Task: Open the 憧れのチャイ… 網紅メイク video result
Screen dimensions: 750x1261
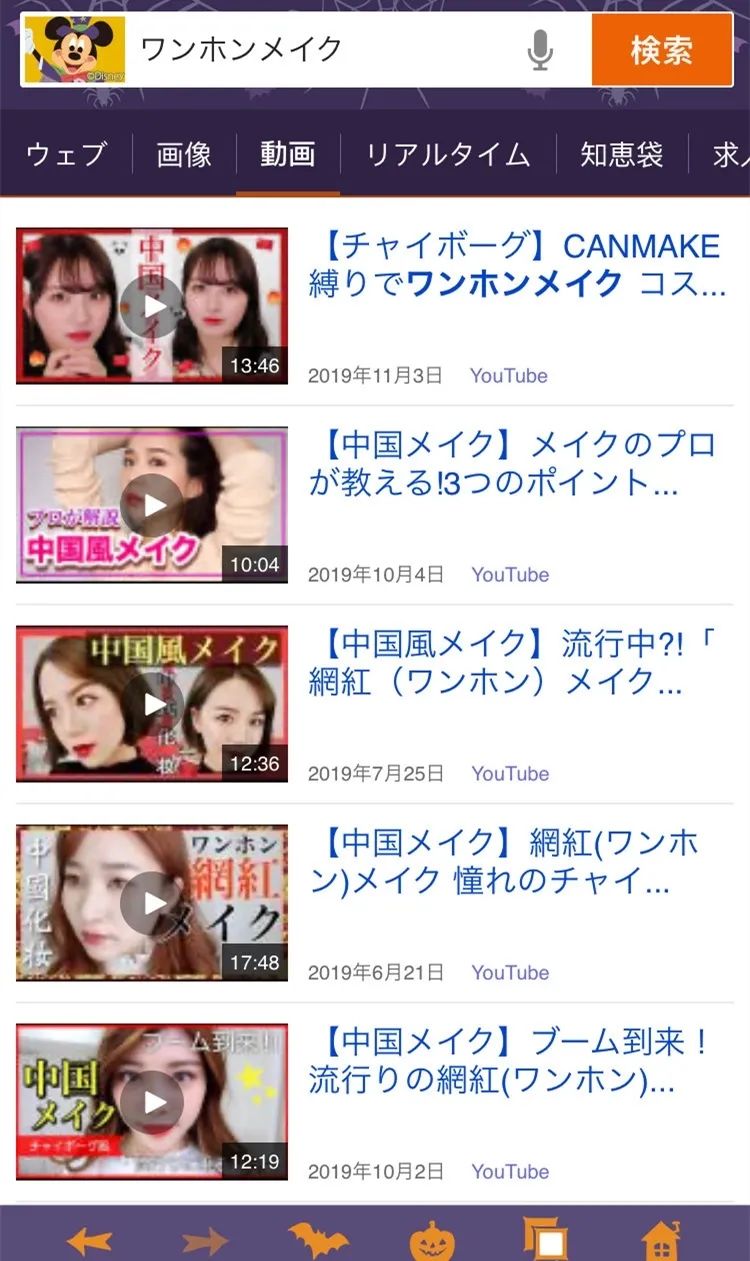Action: pos(512,862)
